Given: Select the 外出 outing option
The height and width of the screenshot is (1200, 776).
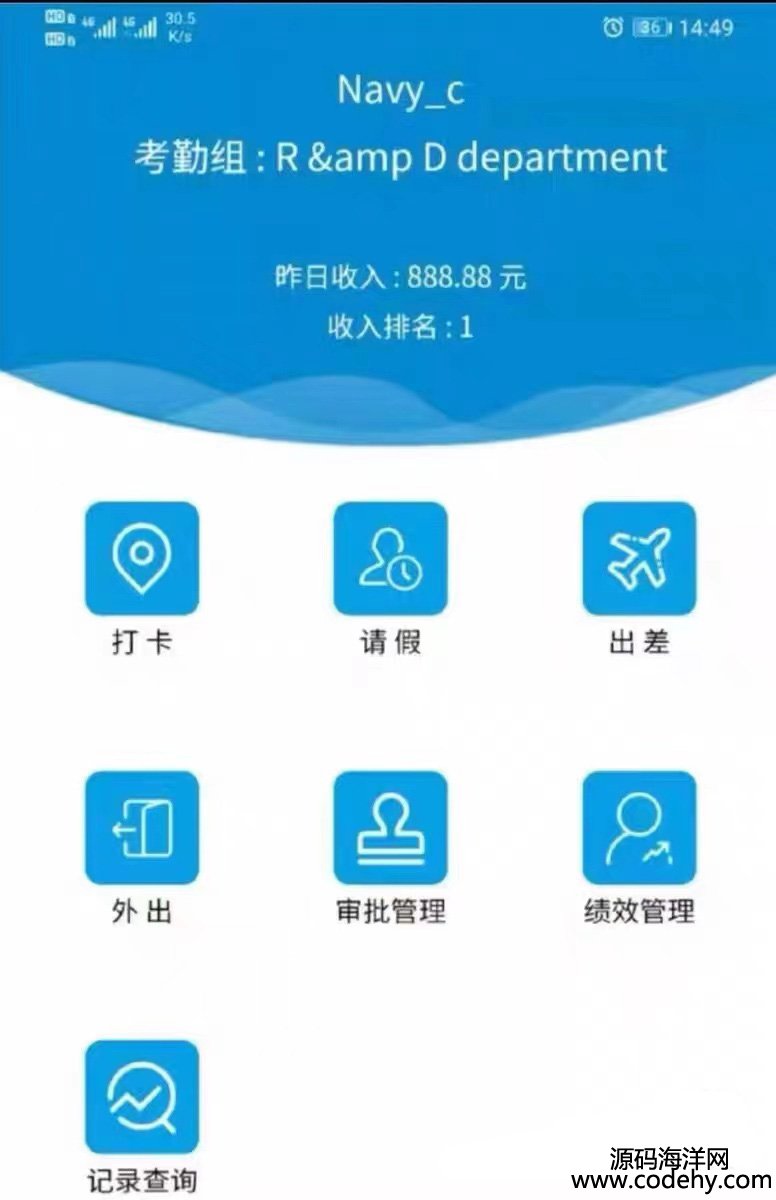Looking at the screenshot, I should (x=142, y=827).
